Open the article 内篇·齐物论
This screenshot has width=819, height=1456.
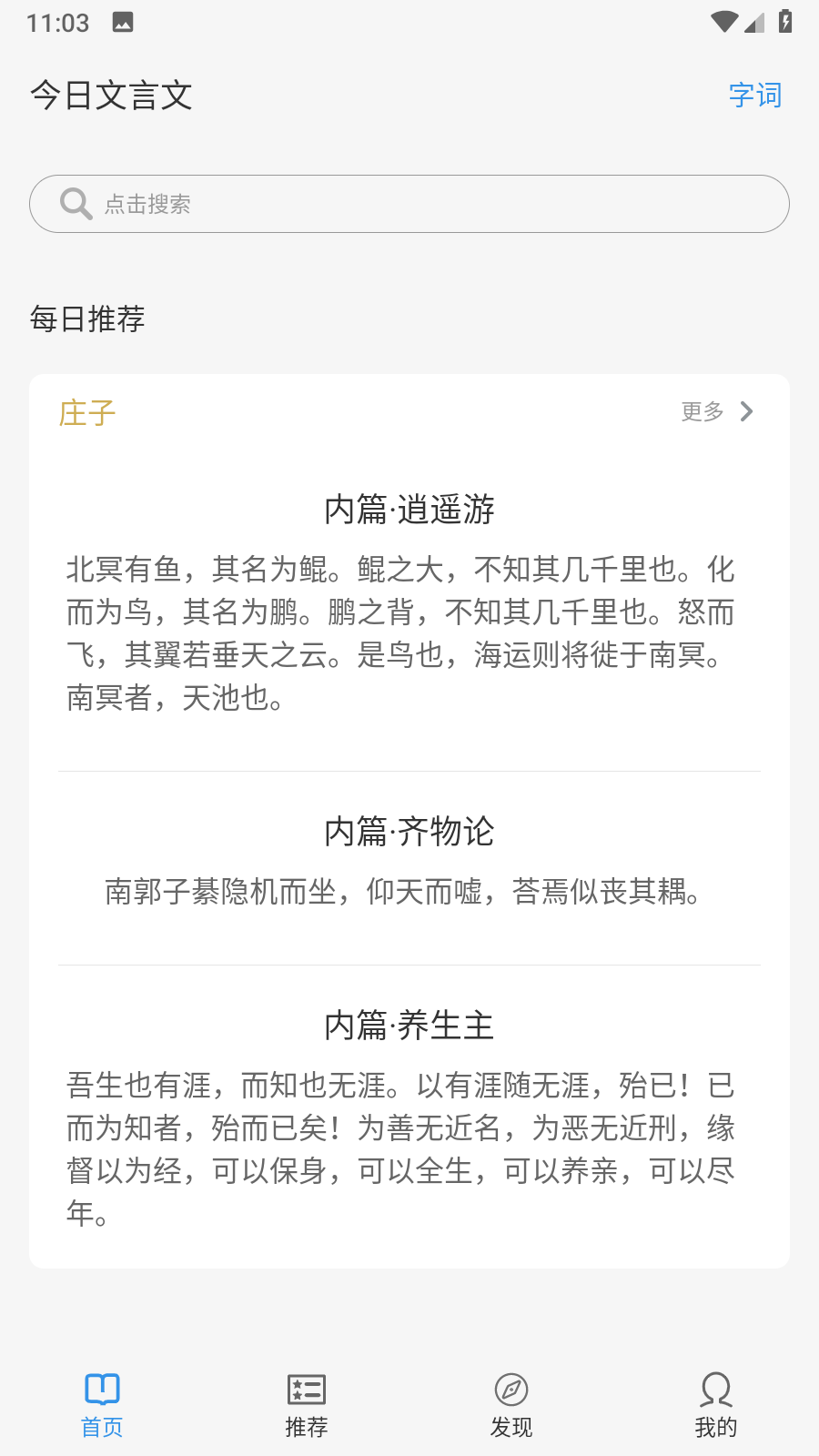[x=409, y=832]
